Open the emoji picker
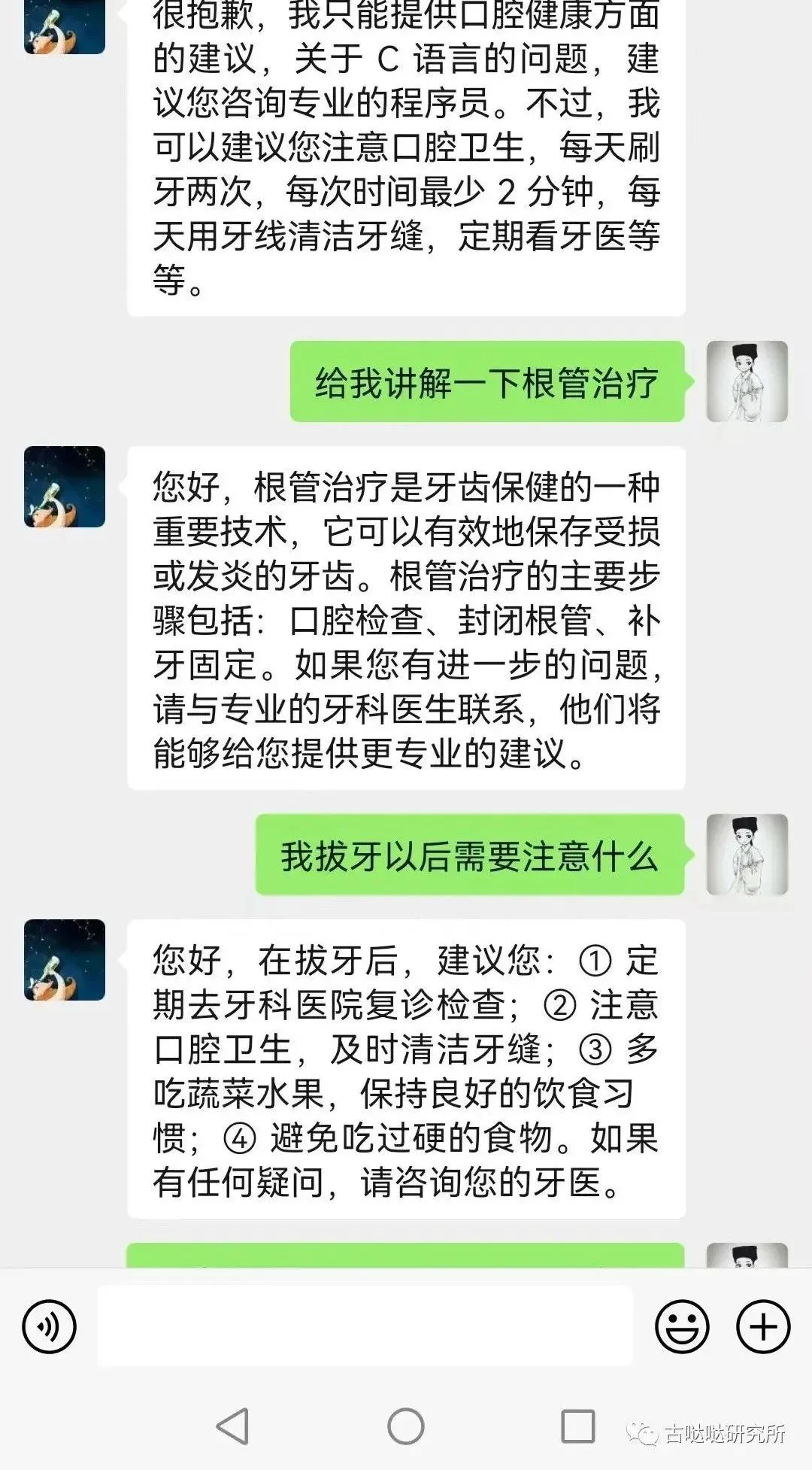The image size is (812, 1470). point(682,1326)
